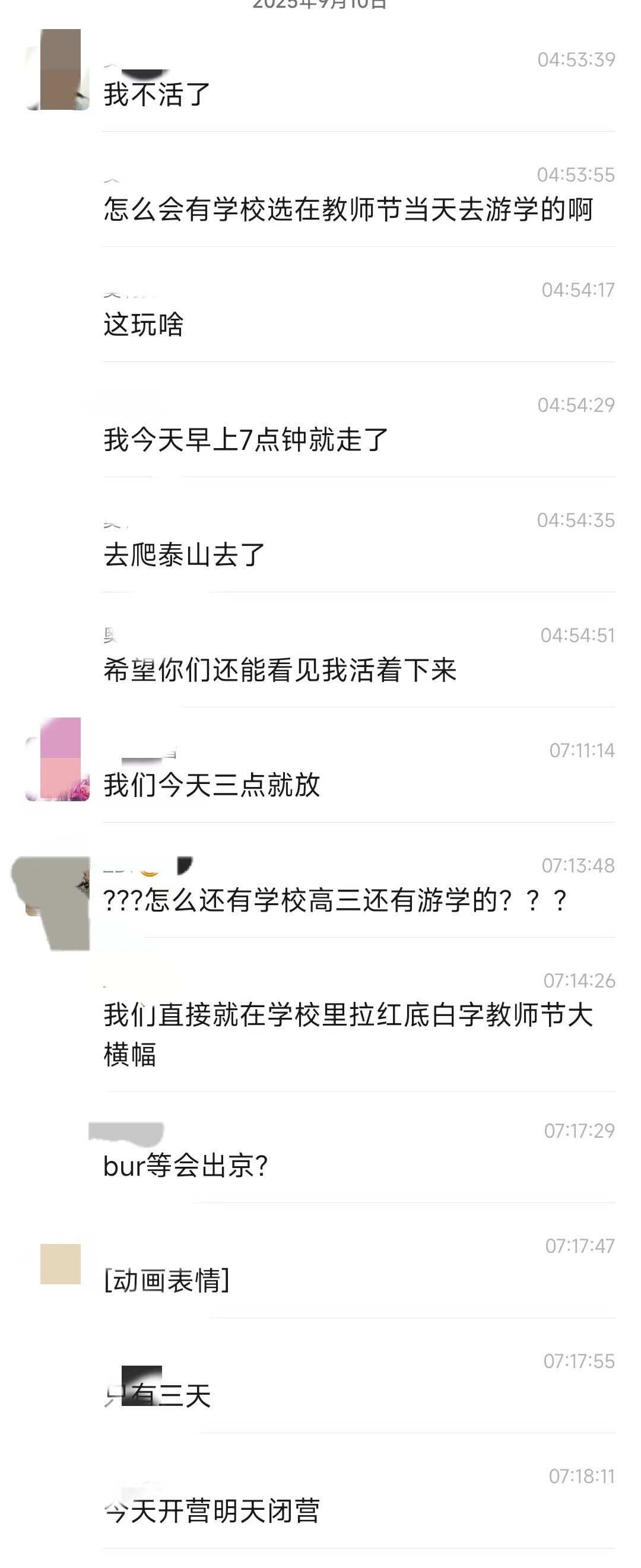Open the [动画表情] sticker message
This screenshot has height=1568, width=641.
coord(167,1281)
